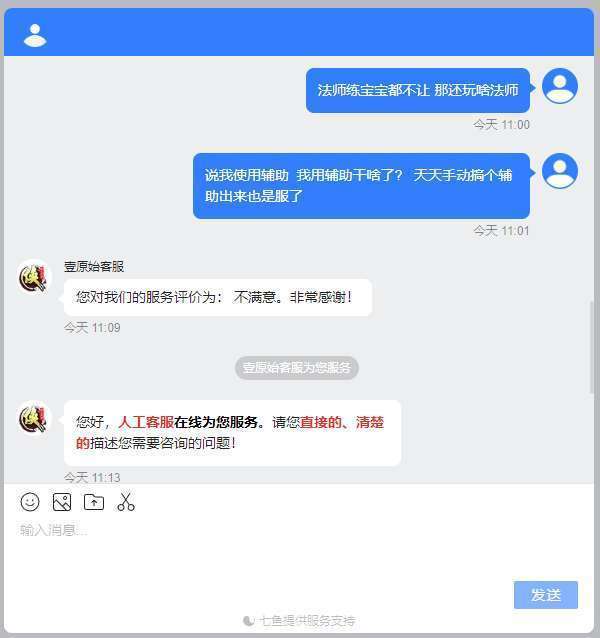
Task: Attach a picture to the message
Action: click(62, 502)
